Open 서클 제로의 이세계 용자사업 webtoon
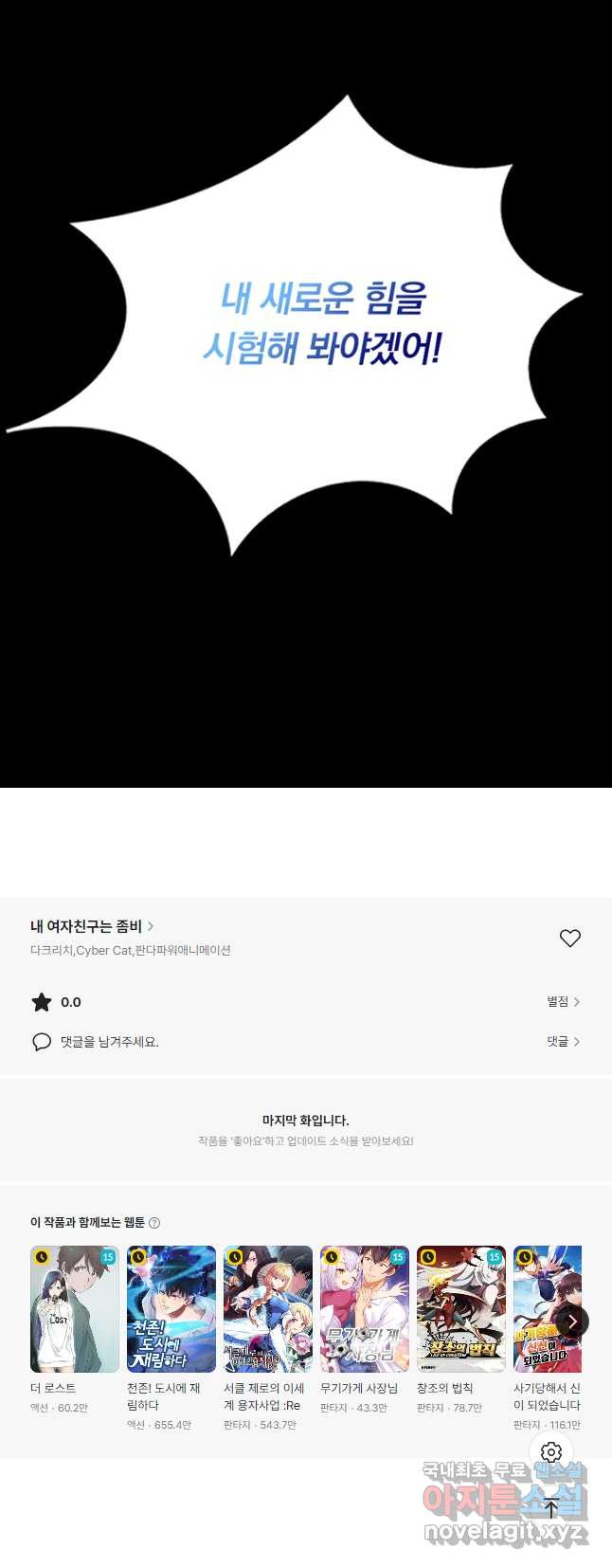Image resolution: width=612 pixels, height=1568 pixels. coord(268,1309)
